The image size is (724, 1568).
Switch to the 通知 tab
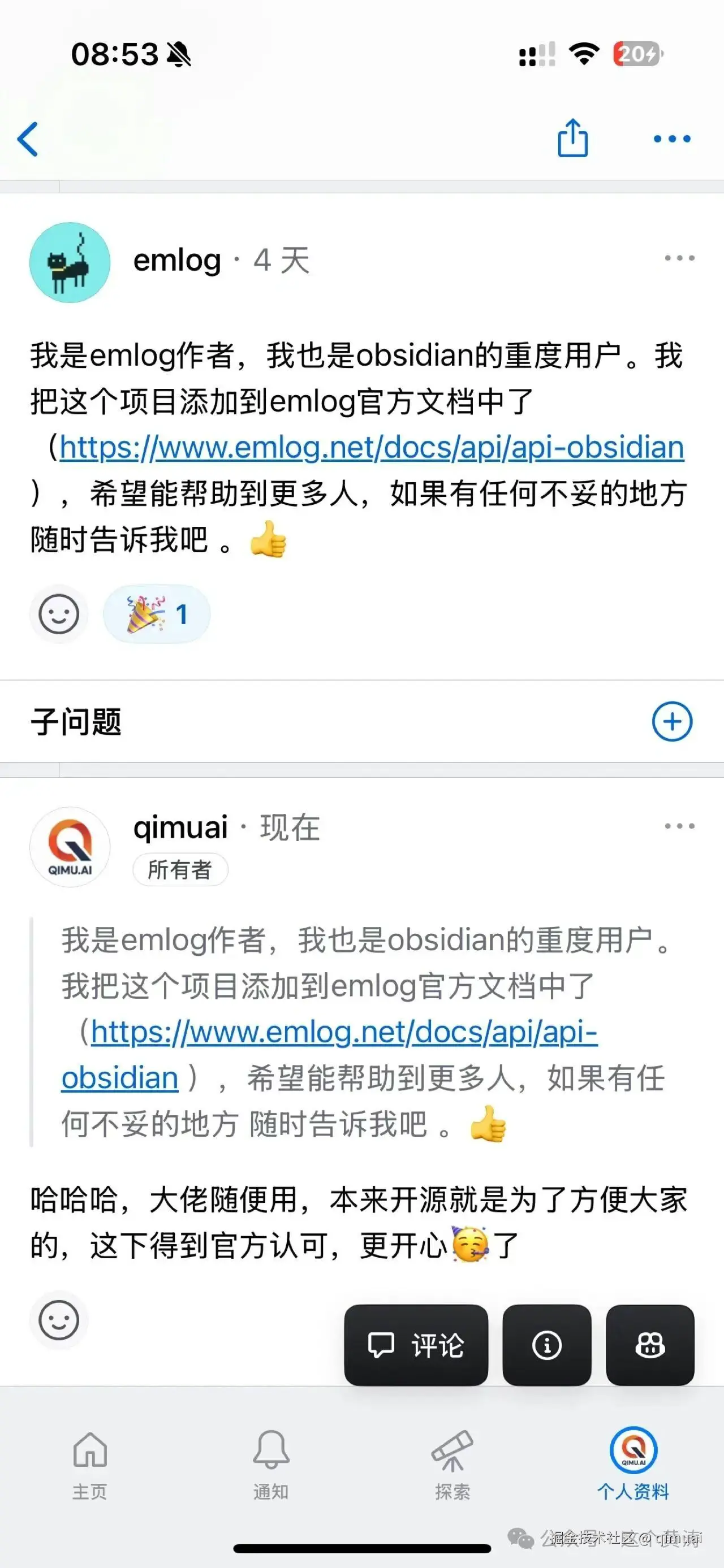(x=271, y=1464)
